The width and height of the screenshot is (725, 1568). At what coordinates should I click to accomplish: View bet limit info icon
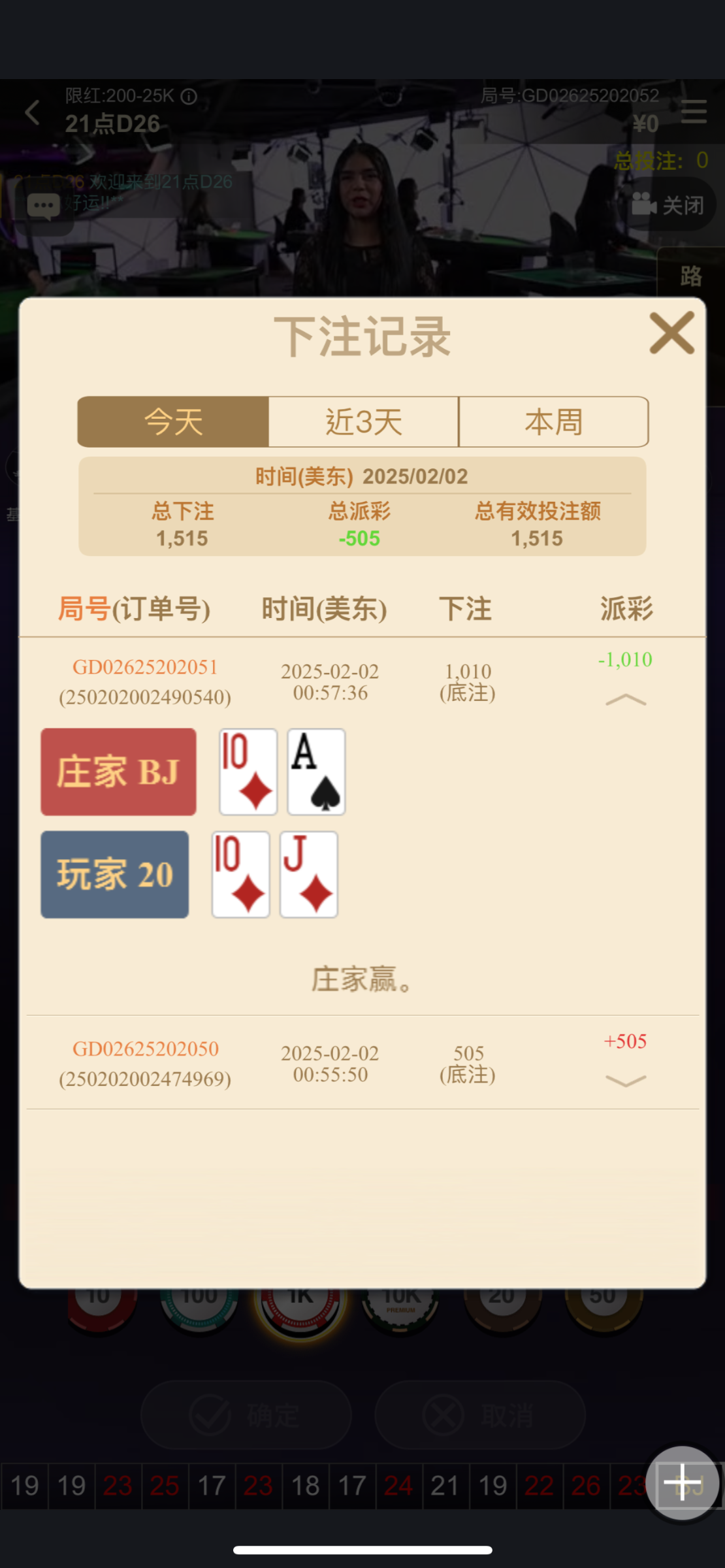click(x=189, y=97)
